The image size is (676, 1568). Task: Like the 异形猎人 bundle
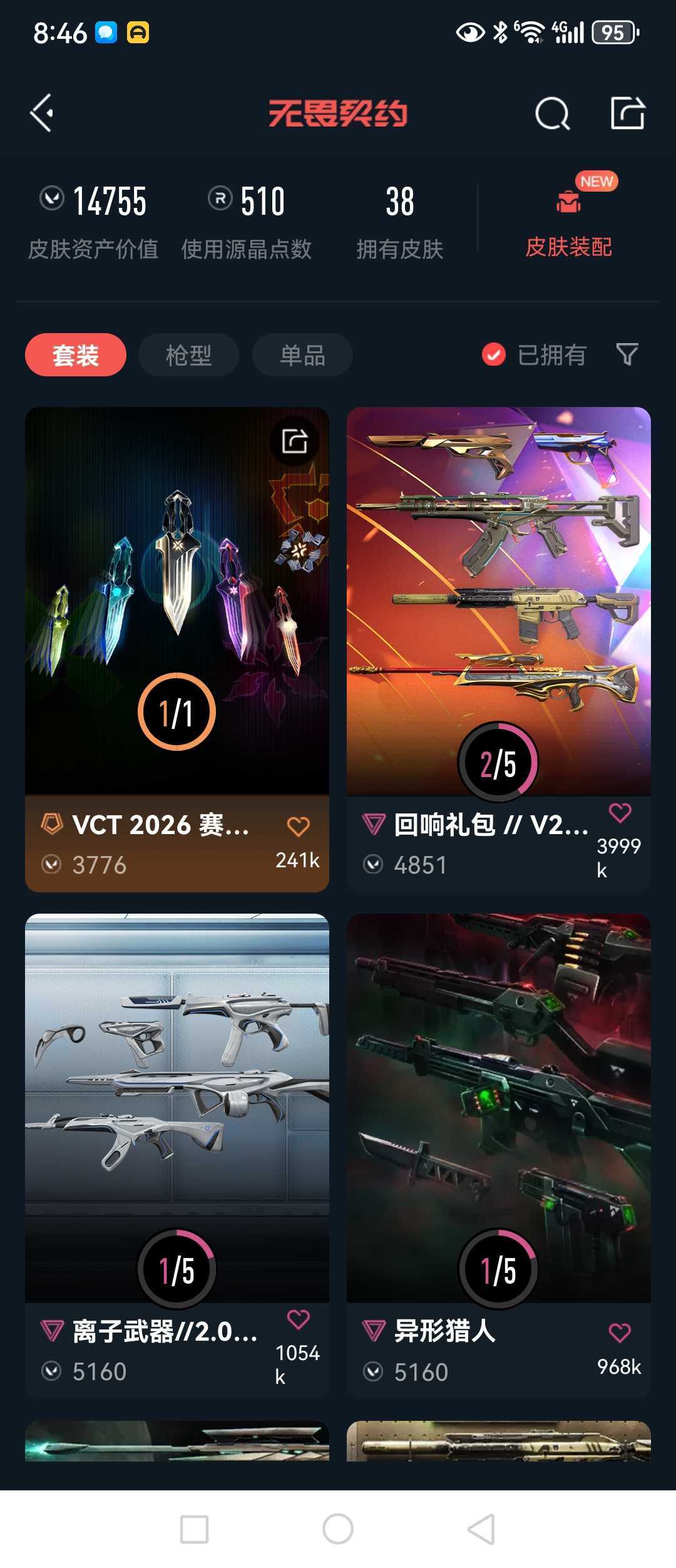pyautogui.click(x=620, y=1333)
